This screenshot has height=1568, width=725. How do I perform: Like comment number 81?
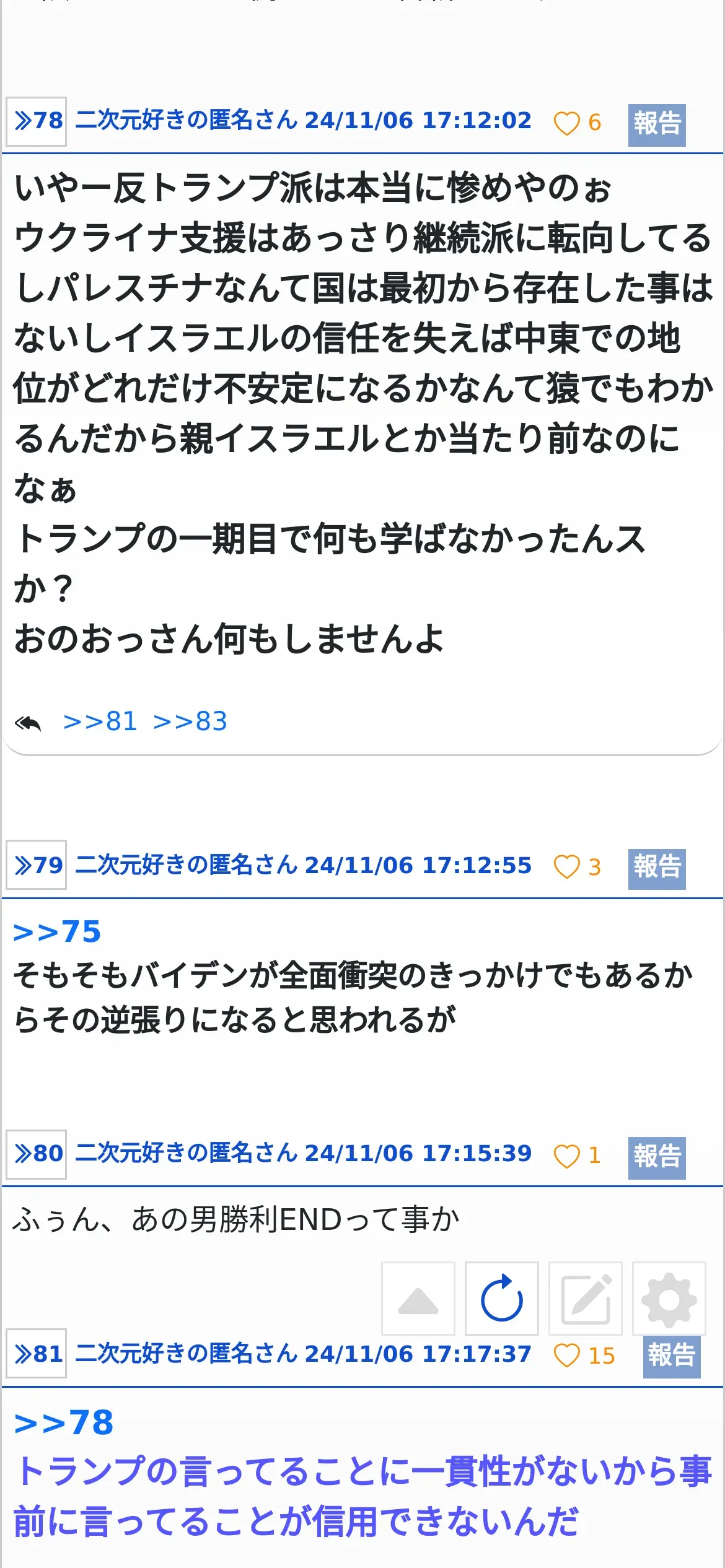click(566, 1356)
